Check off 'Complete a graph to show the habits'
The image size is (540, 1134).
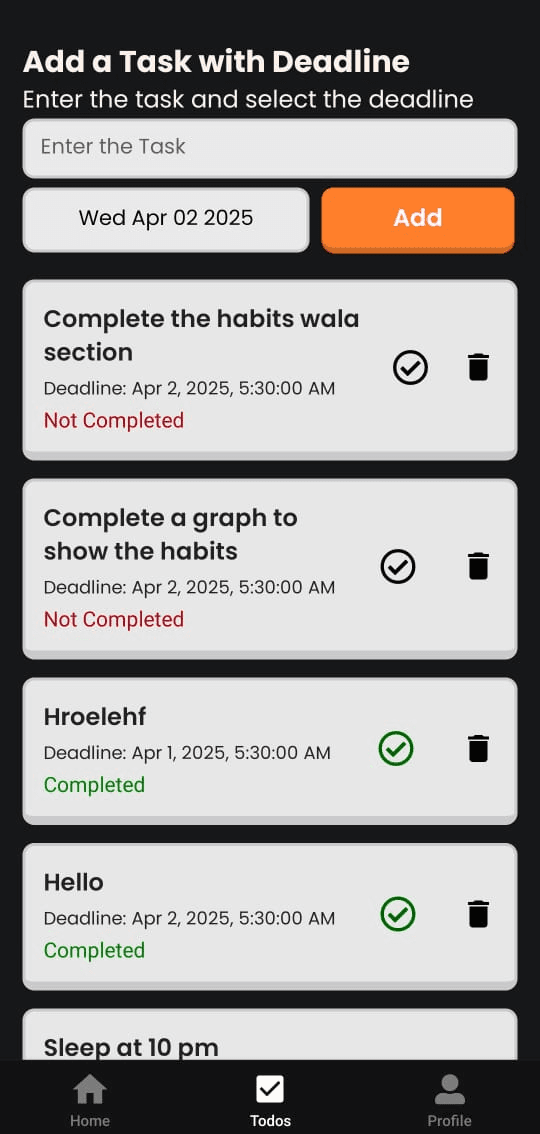[x=398, y=566]
